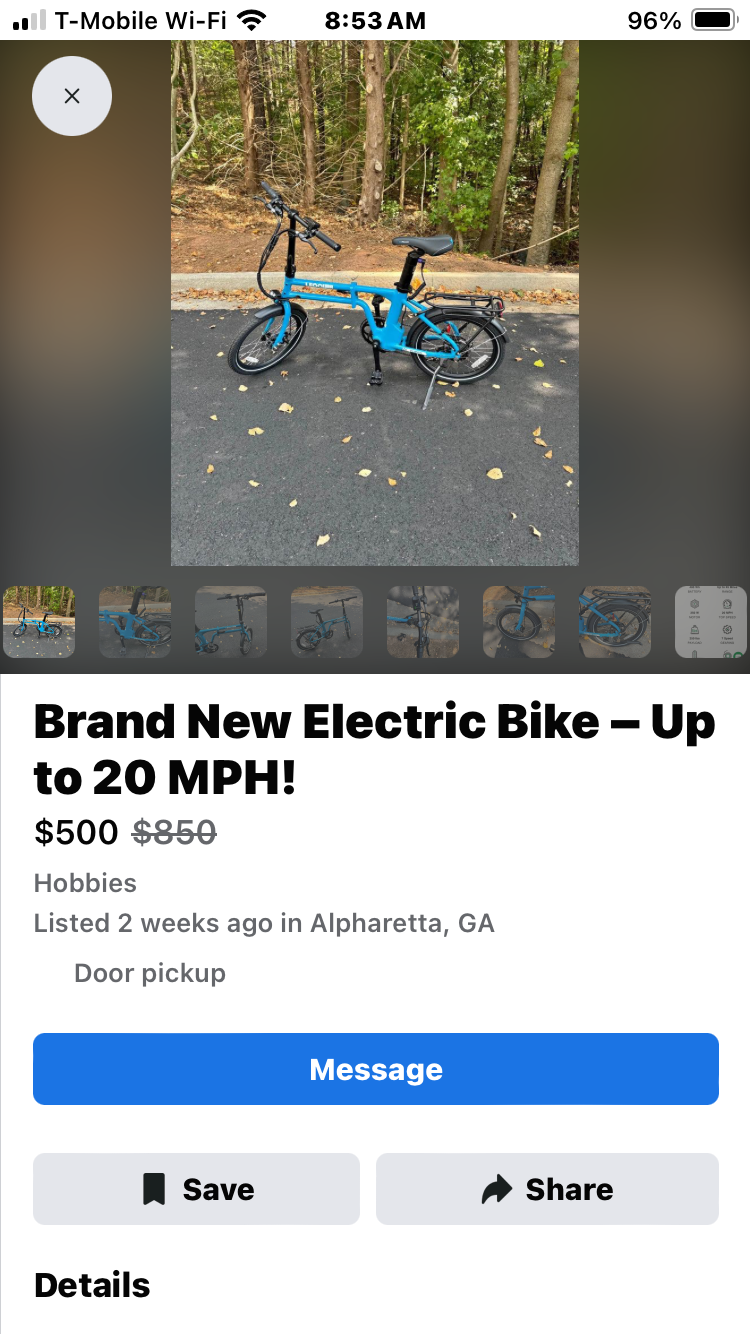750x1334 pixels.
Task: Open the main bike photo full screen
Action: pos(375,302)
